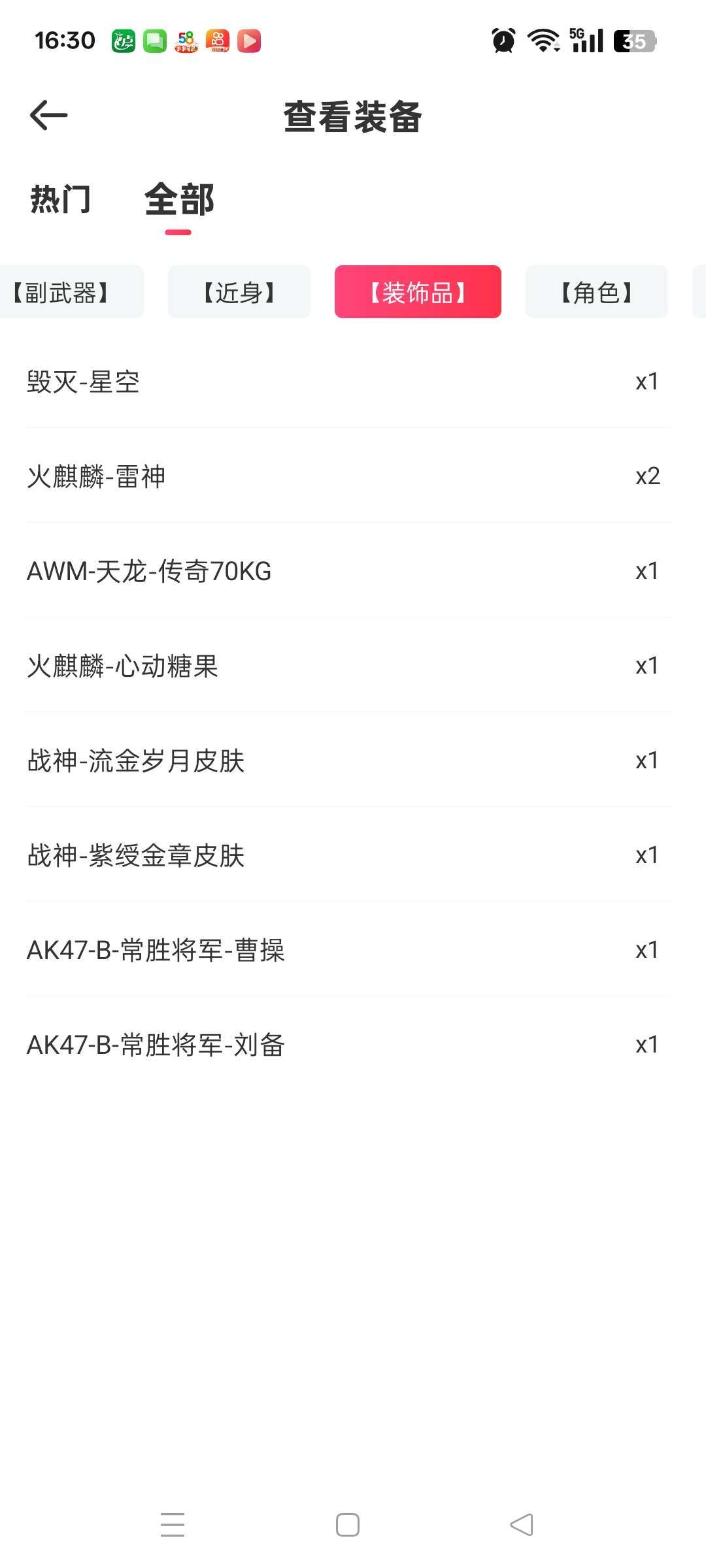Screen dimensions: 706x1568
Task: Enable the 【角色】 filter
Action: pos(596,293)
